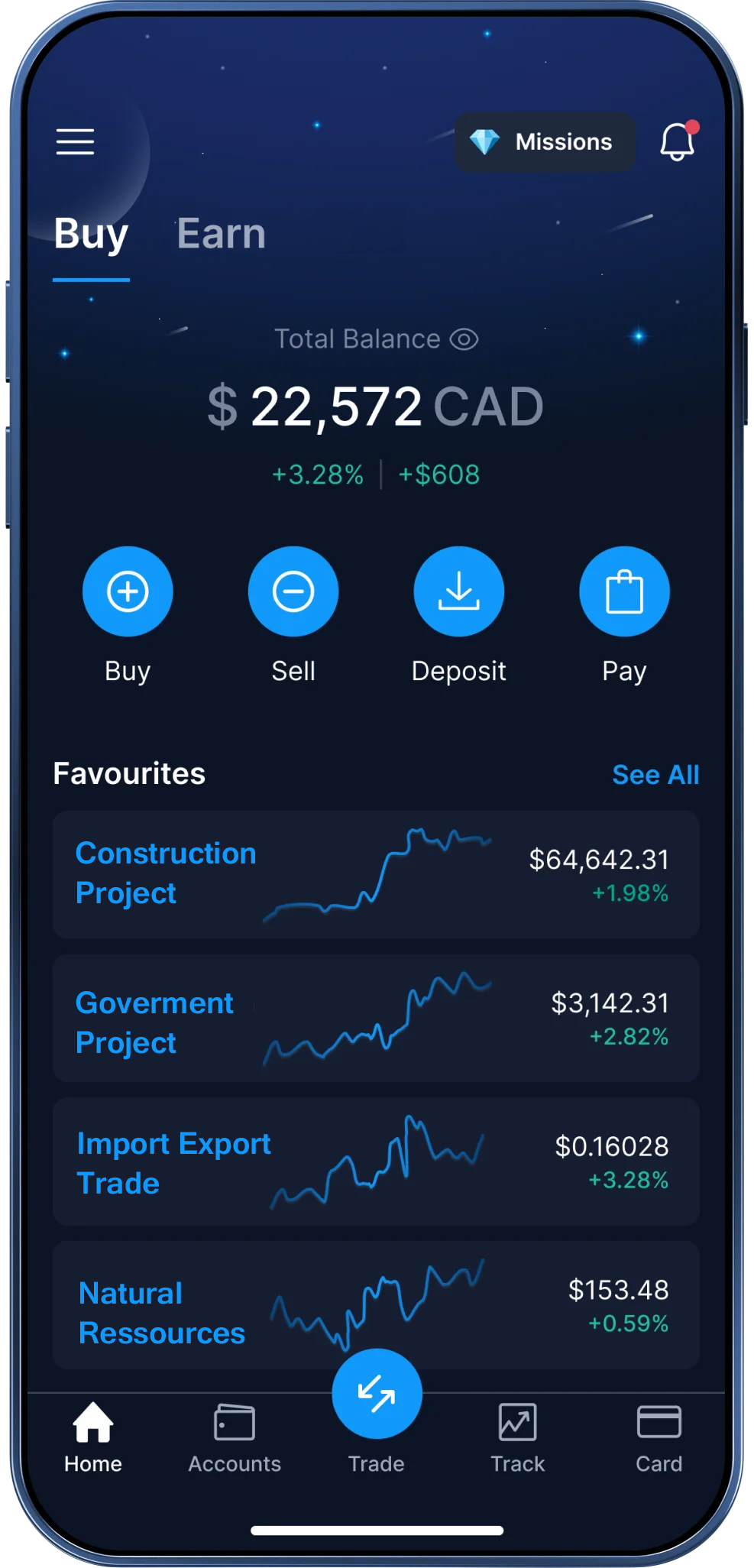Open the Card tab
The width and height of the screenshot is (754, 1568).
click(x=659, y=1438)
